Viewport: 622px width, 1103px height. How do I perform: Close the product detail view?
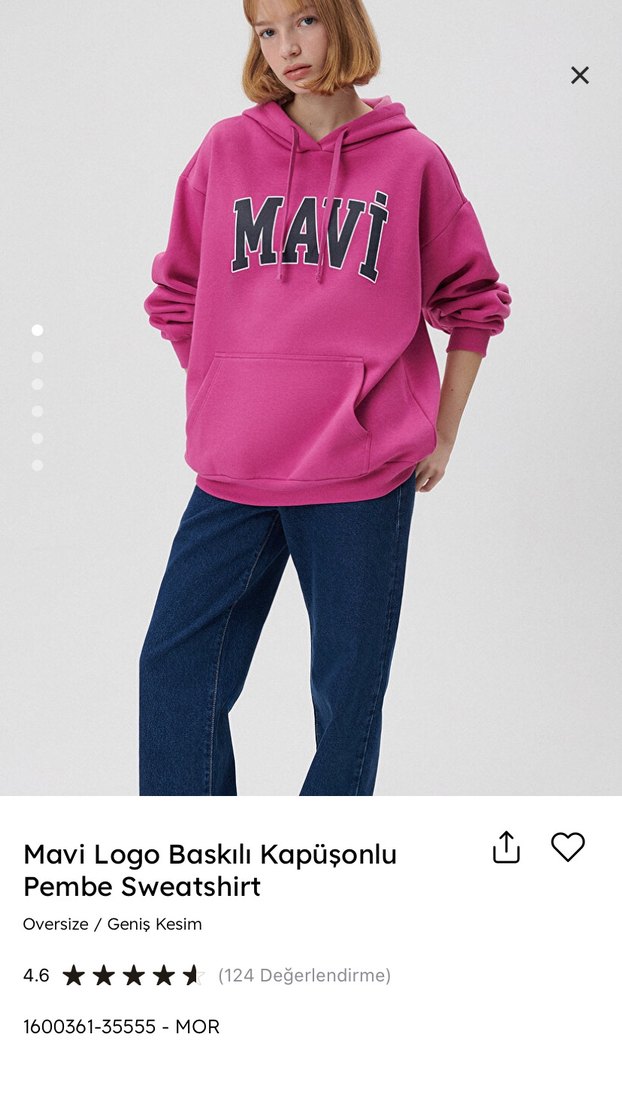580,75
